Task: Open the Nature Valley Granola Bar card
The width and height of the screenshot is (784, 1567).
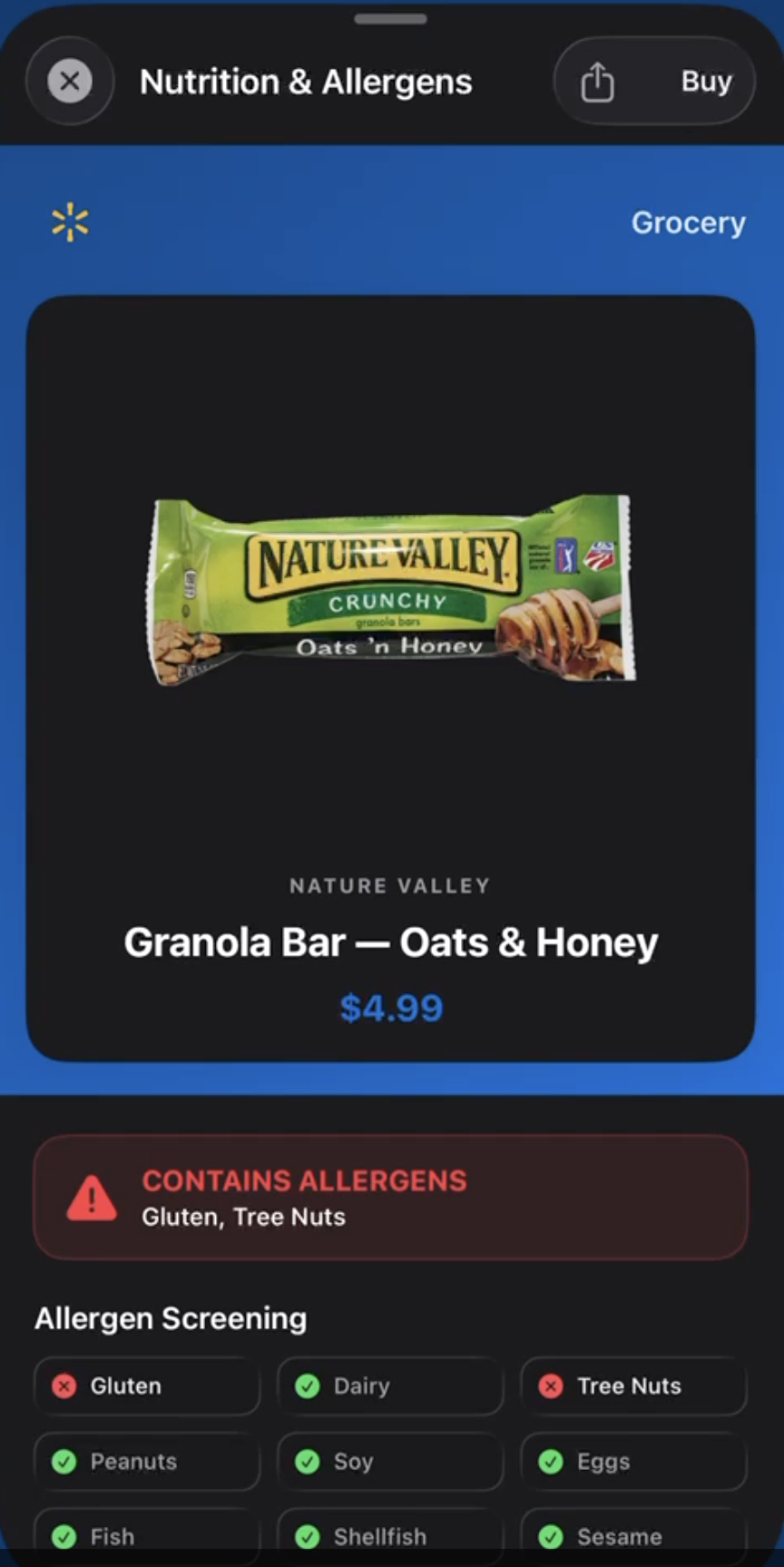Action: [391, 678]
